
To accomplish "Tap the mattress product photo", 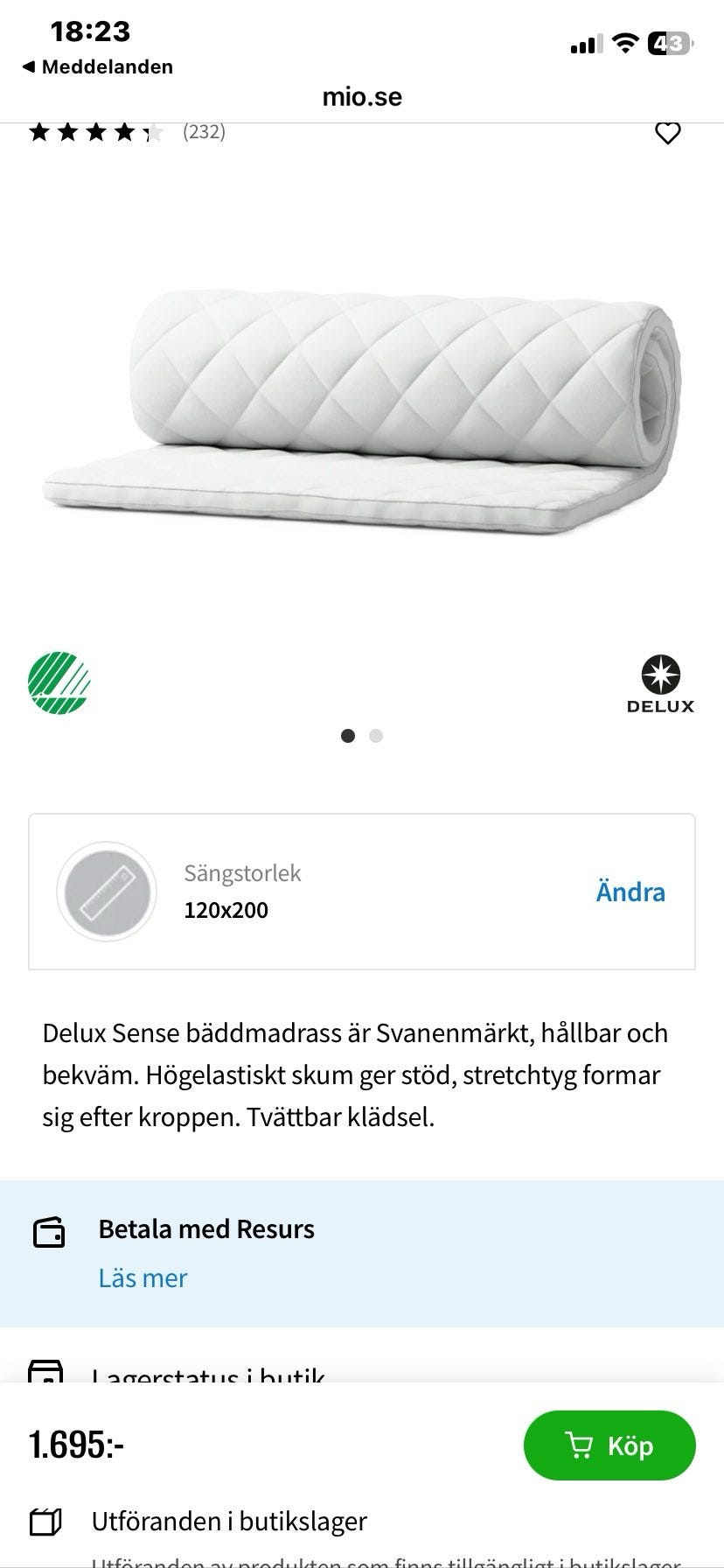I will pyautogui.click(x=362, y=402).
